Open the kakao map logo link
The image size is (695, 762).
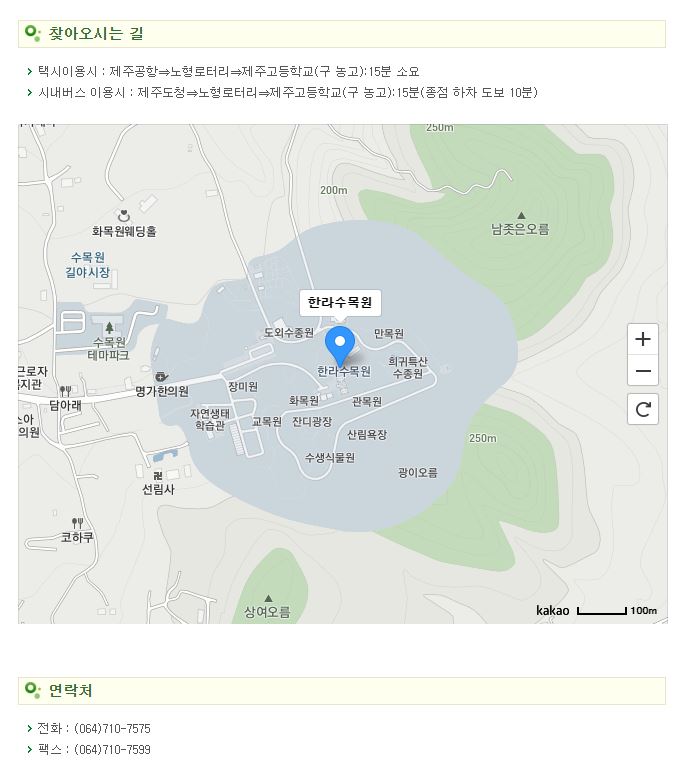(552, 610)
